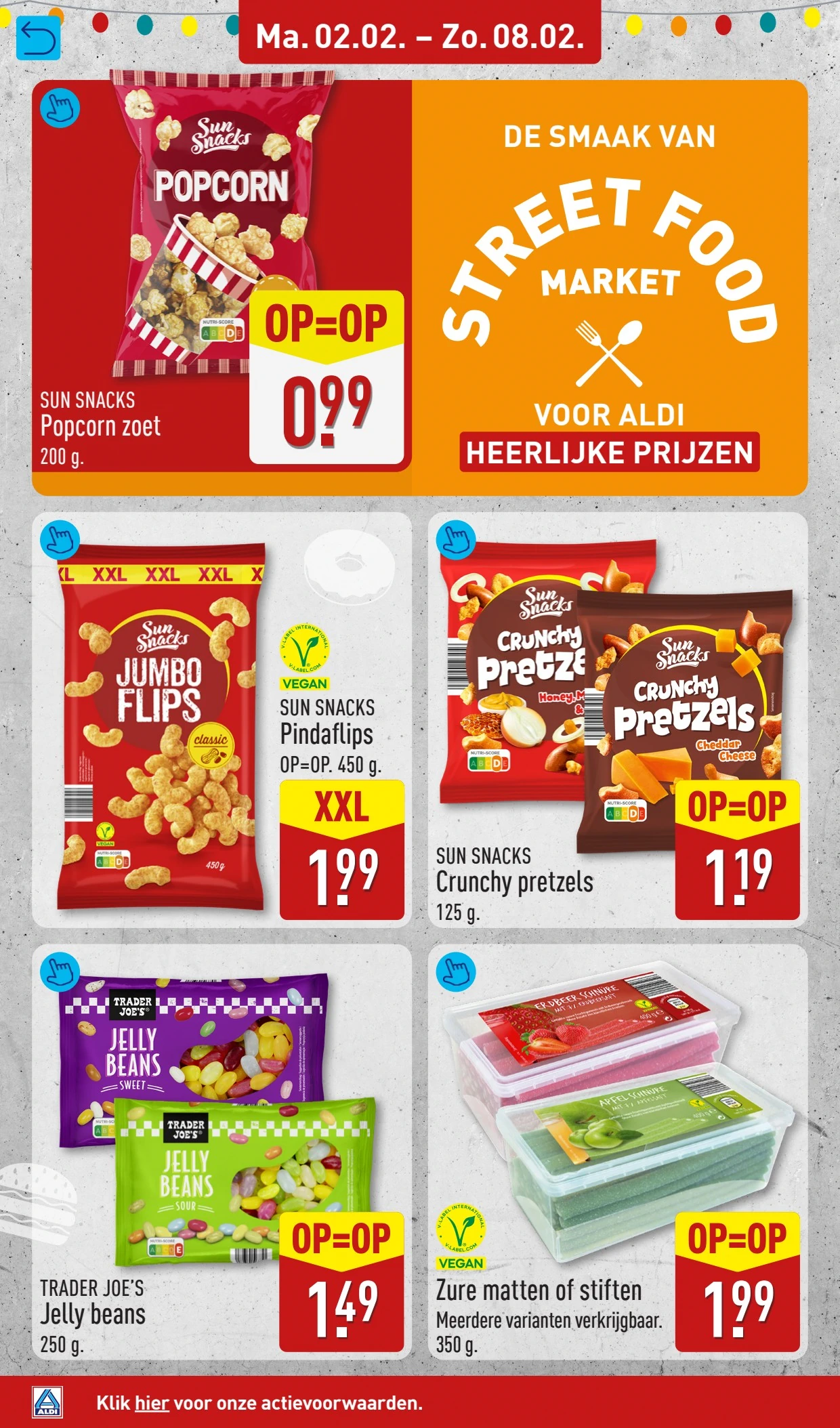The height and width of the screenshot is (1428, 840).
Task: Tap the hand icon on Popcorn zoet
Action: [60, 108]
